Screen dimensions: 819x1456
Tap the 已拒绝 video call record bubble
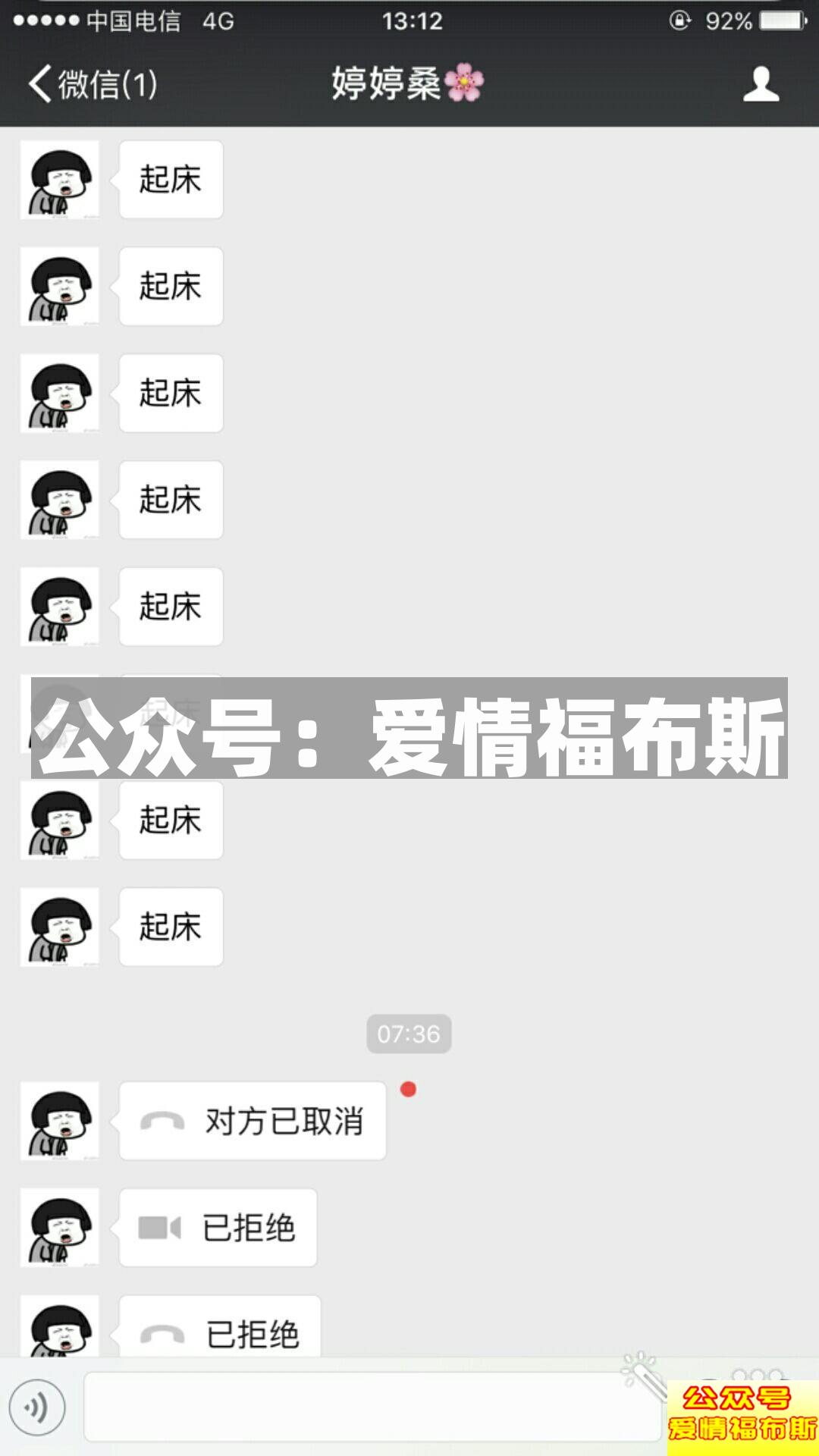point(218,1228)
